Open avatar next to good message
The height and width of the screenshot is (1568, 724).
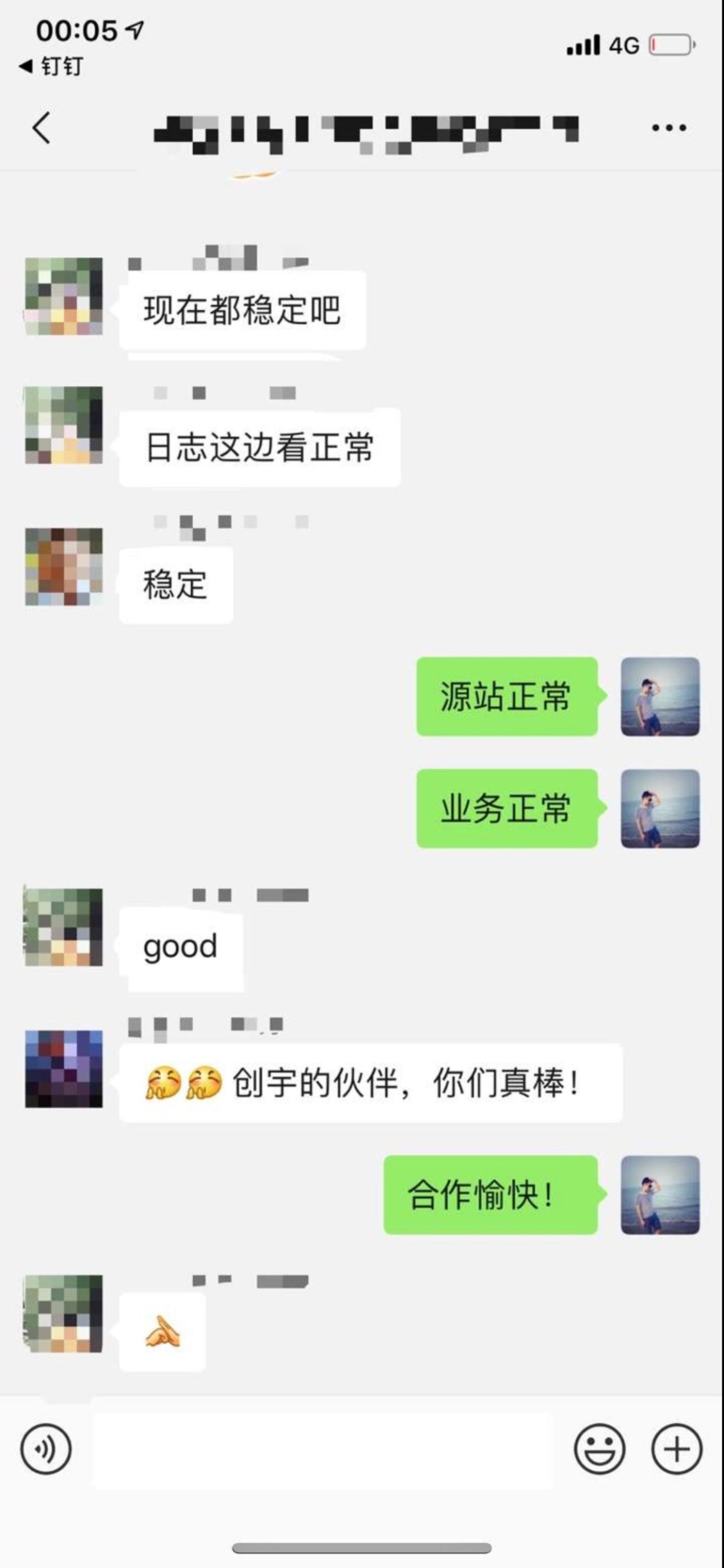pyautogui.click(x=63, y=927)
